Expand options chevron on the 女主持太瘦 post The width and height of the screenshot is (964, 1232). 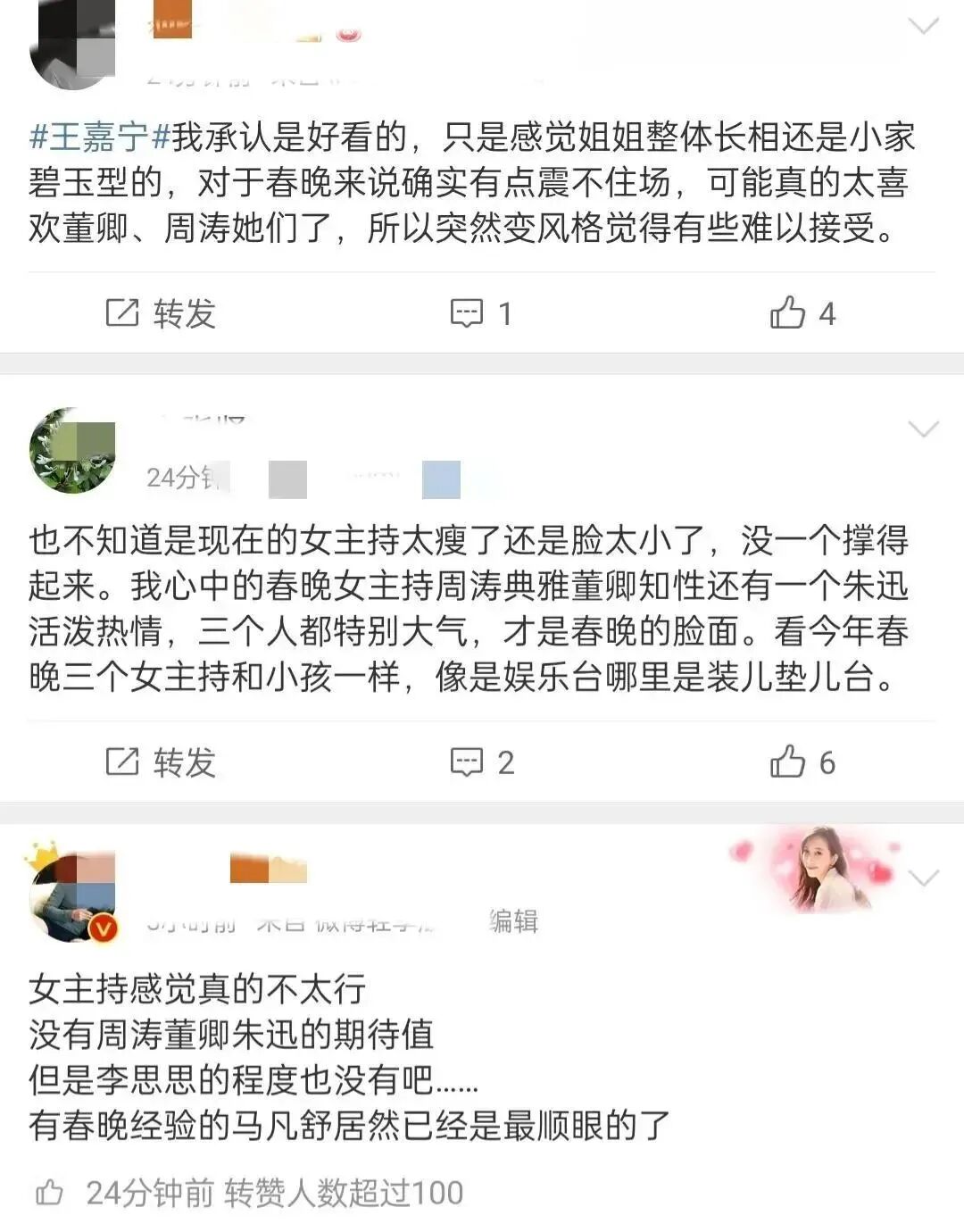tap(923, 429)
